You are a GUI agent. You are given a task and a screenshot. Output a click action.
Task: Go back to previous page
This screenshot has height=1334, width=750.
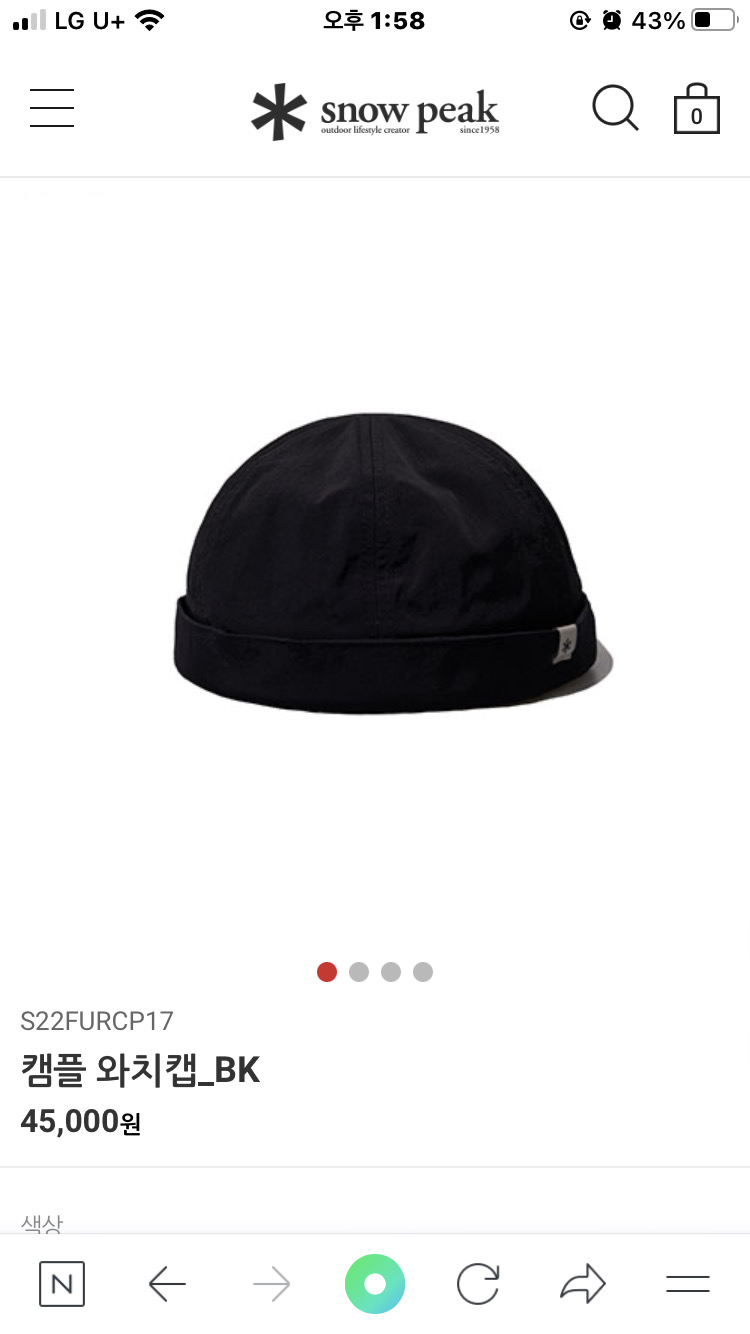pyautogui.click(x=167, y=1284)
